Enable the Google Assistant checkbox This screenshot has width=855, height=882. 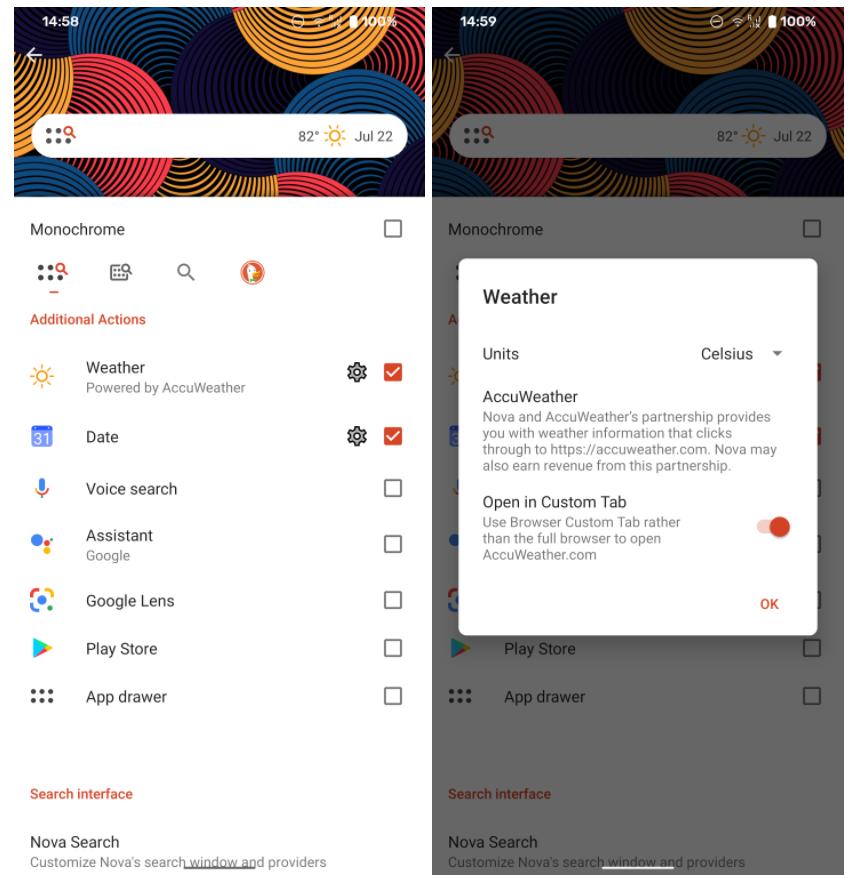(393, 544)
